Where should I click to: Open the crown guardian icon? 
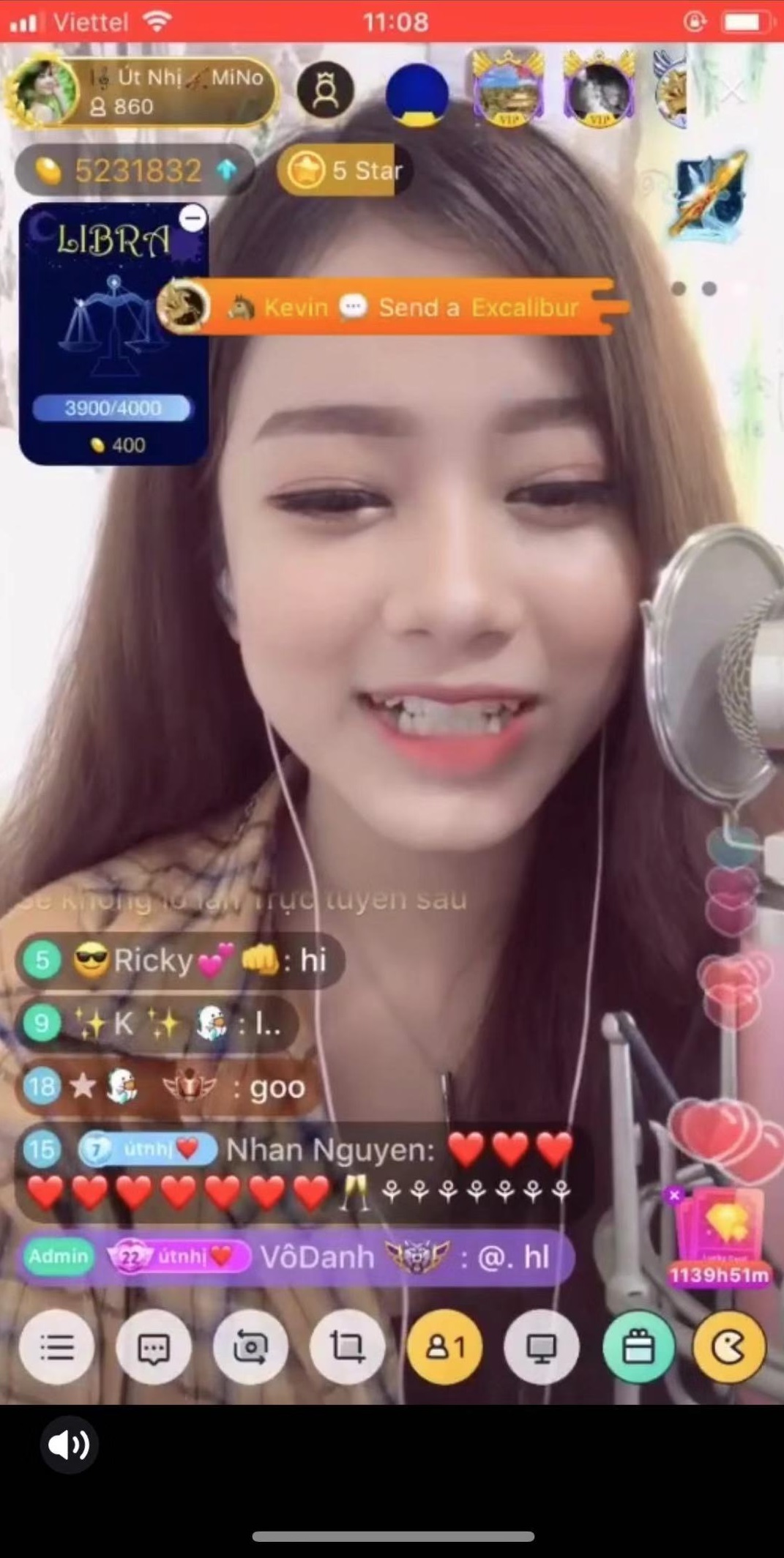(325, 92)
